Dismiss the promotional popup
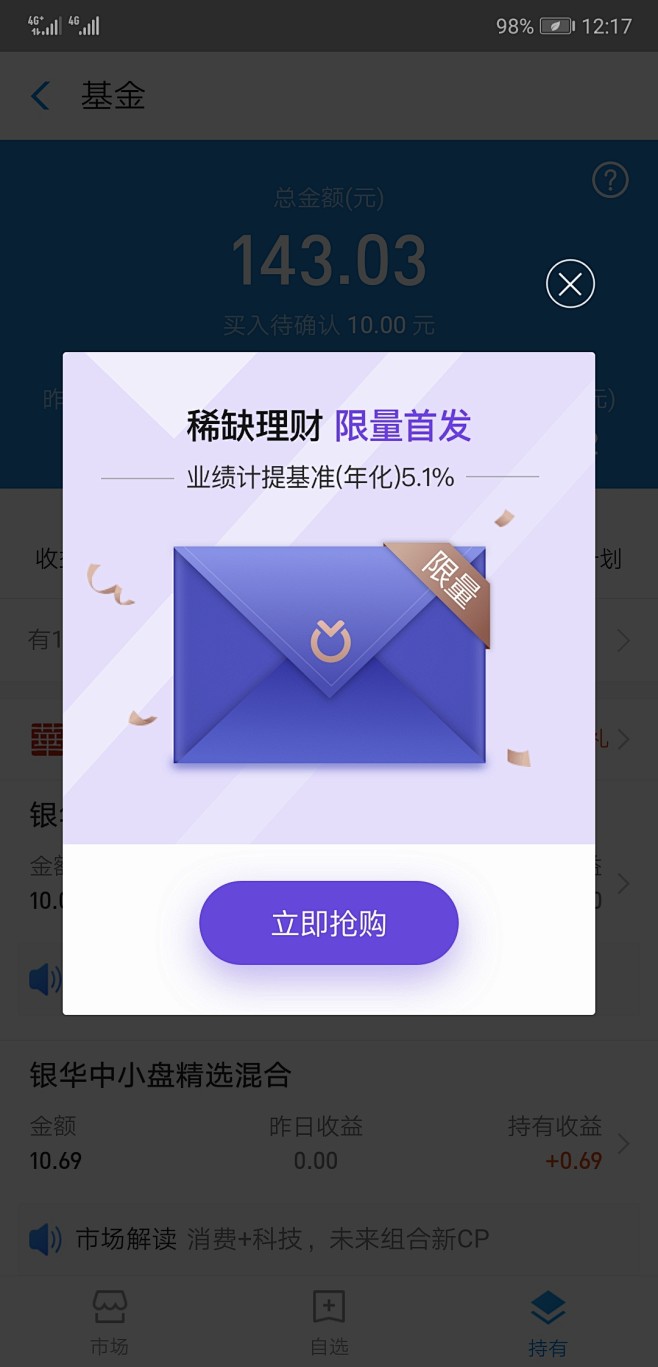 coord(570,285)
